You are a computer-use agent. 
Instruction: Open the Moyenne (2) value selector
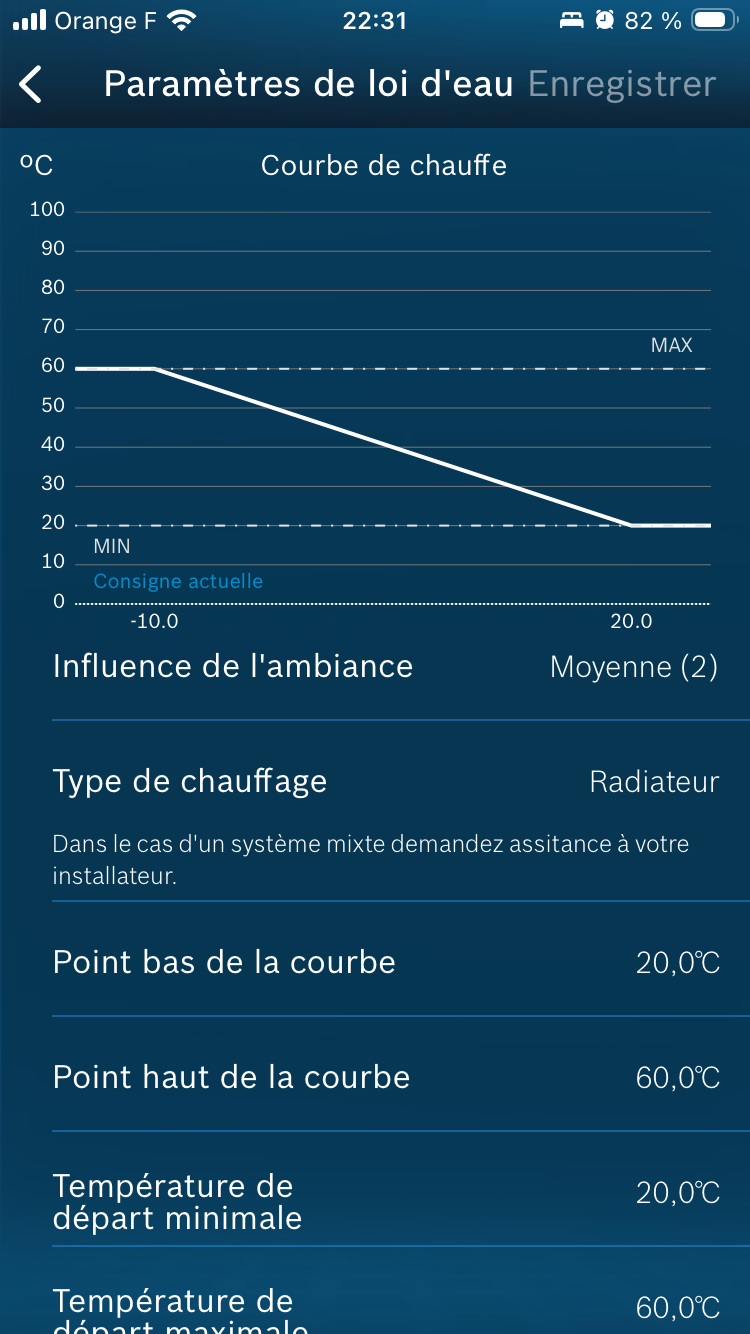[x=632, y=666]
